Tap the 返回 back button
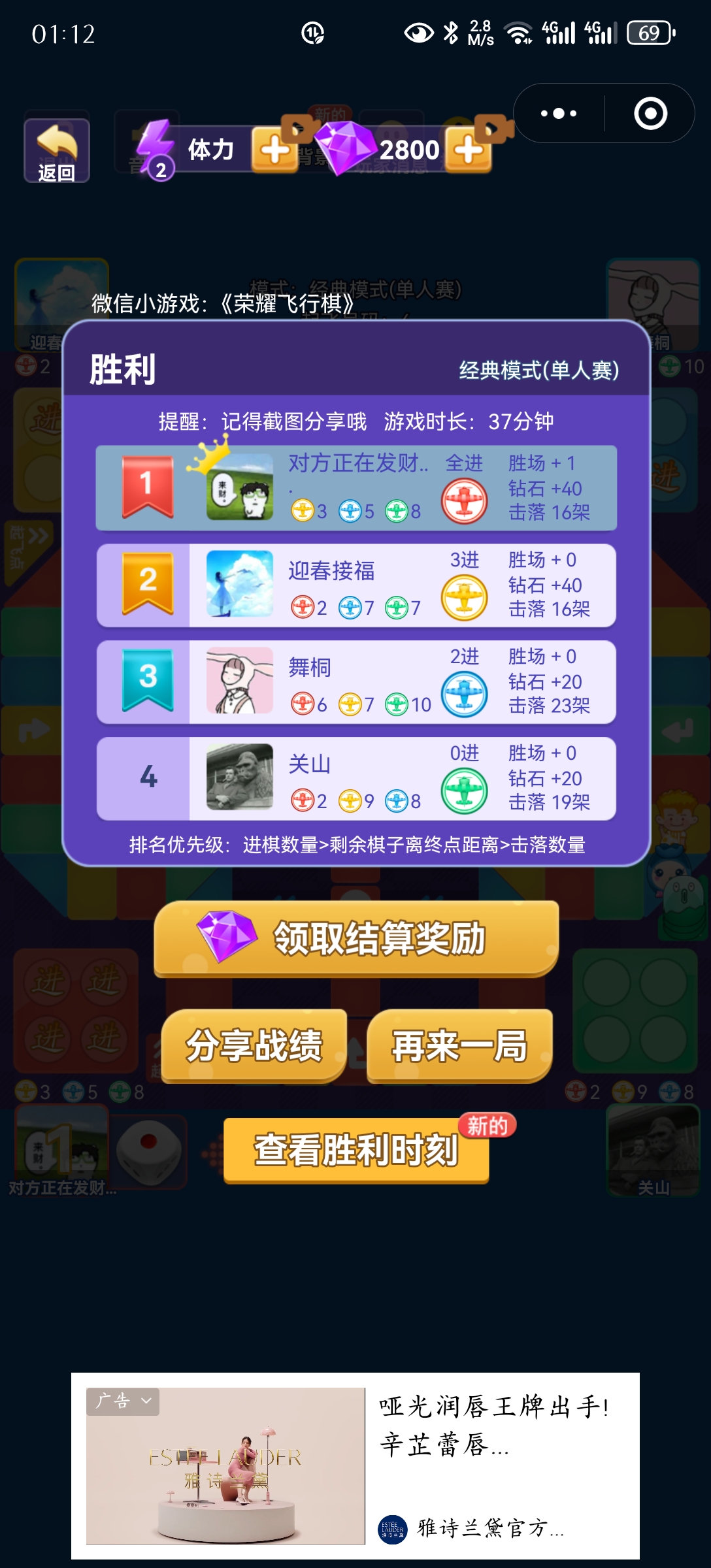 point(57,152)
